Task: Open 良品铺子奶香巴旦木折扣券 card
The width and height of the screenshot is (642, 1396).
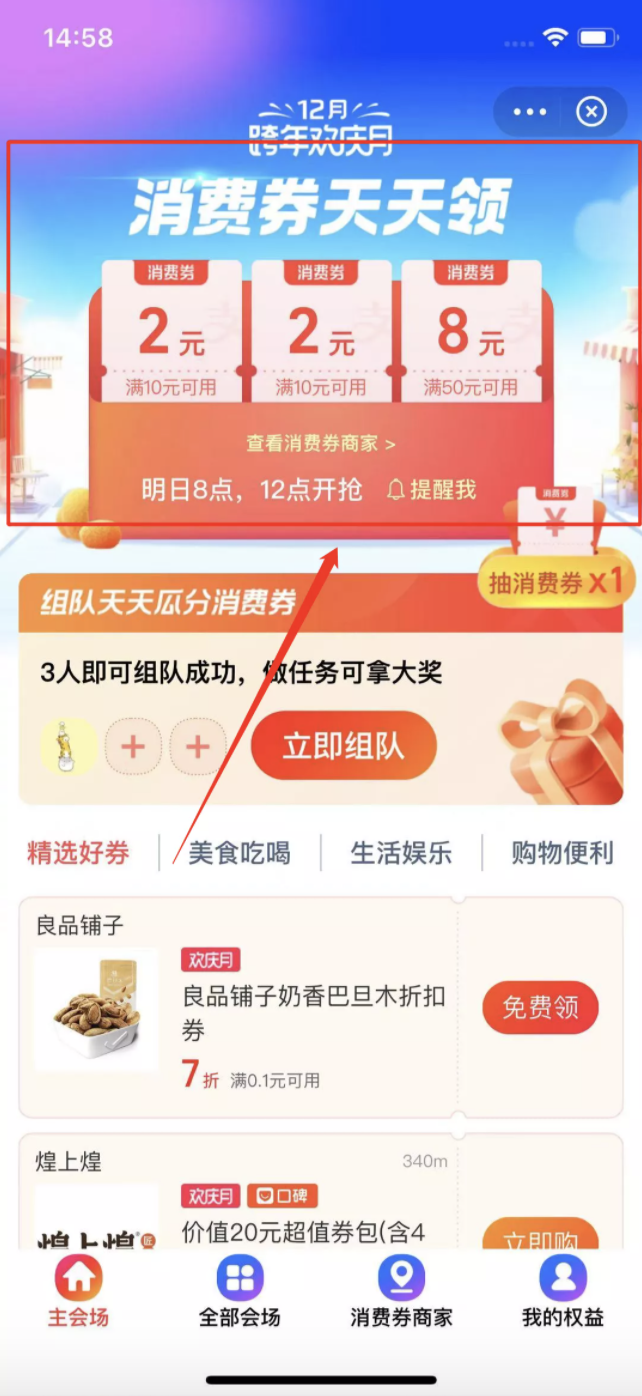Action: [240, 1008]
